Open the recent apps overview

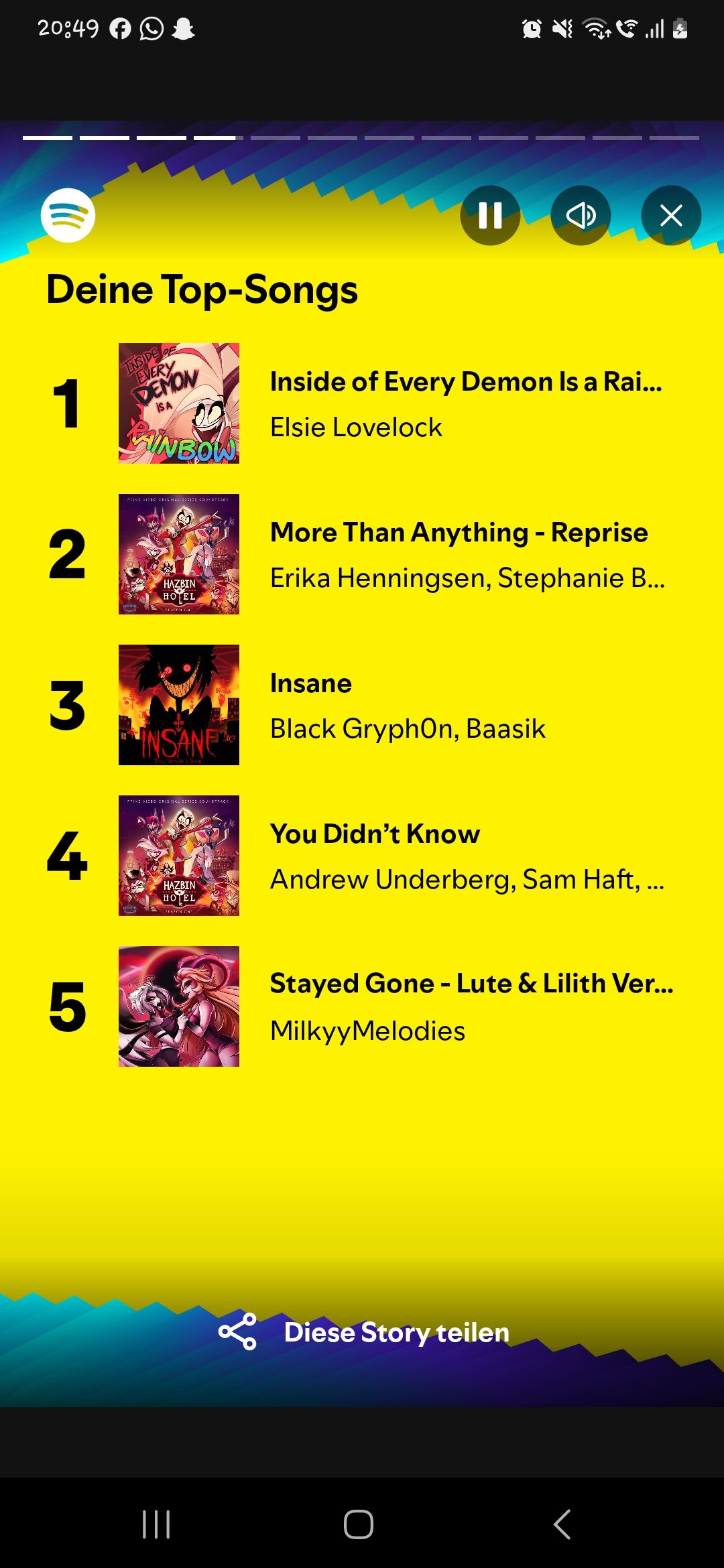[x=156, y=1524]
